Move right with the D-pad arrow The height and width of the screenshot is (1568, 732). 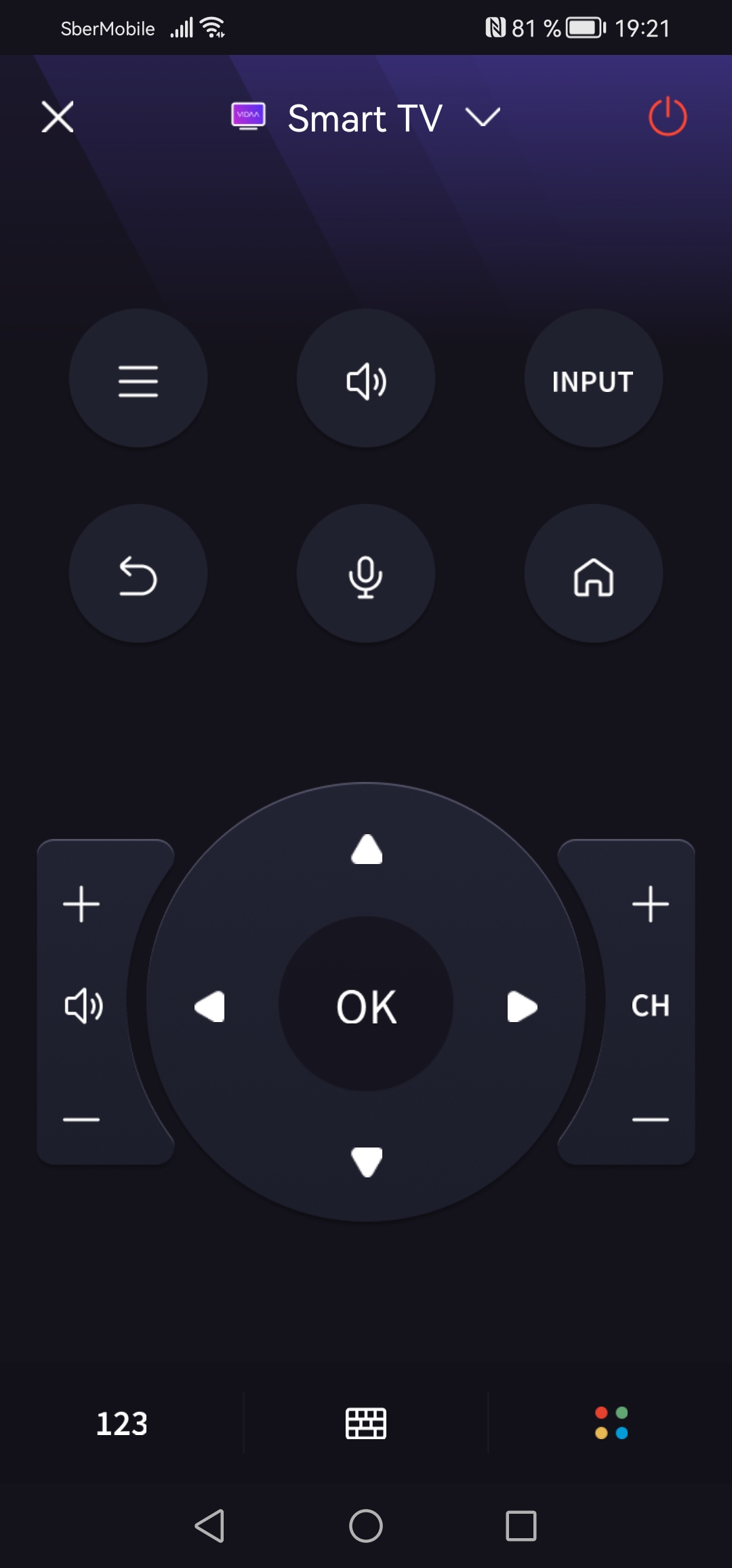(x=522, y=1006)
